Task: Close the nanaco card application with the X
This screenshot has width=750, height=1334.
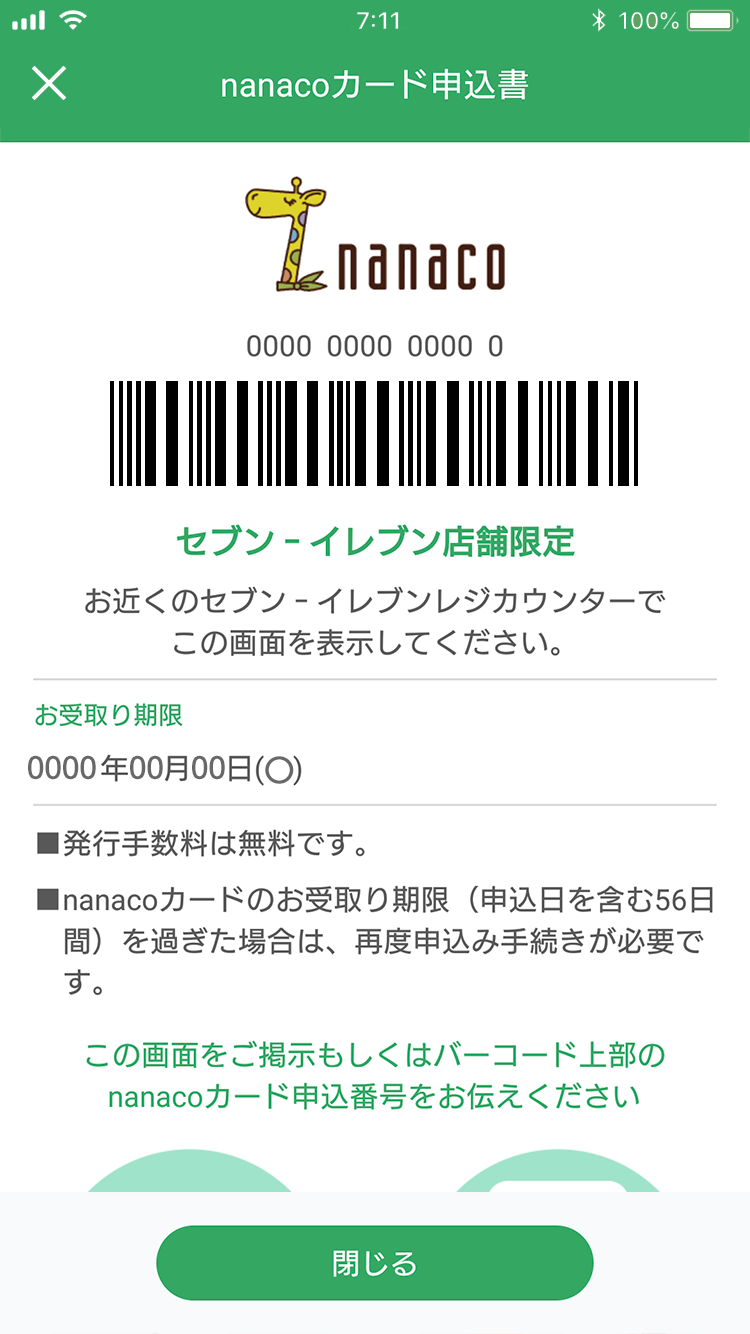Action: click(x=48, y=84)
